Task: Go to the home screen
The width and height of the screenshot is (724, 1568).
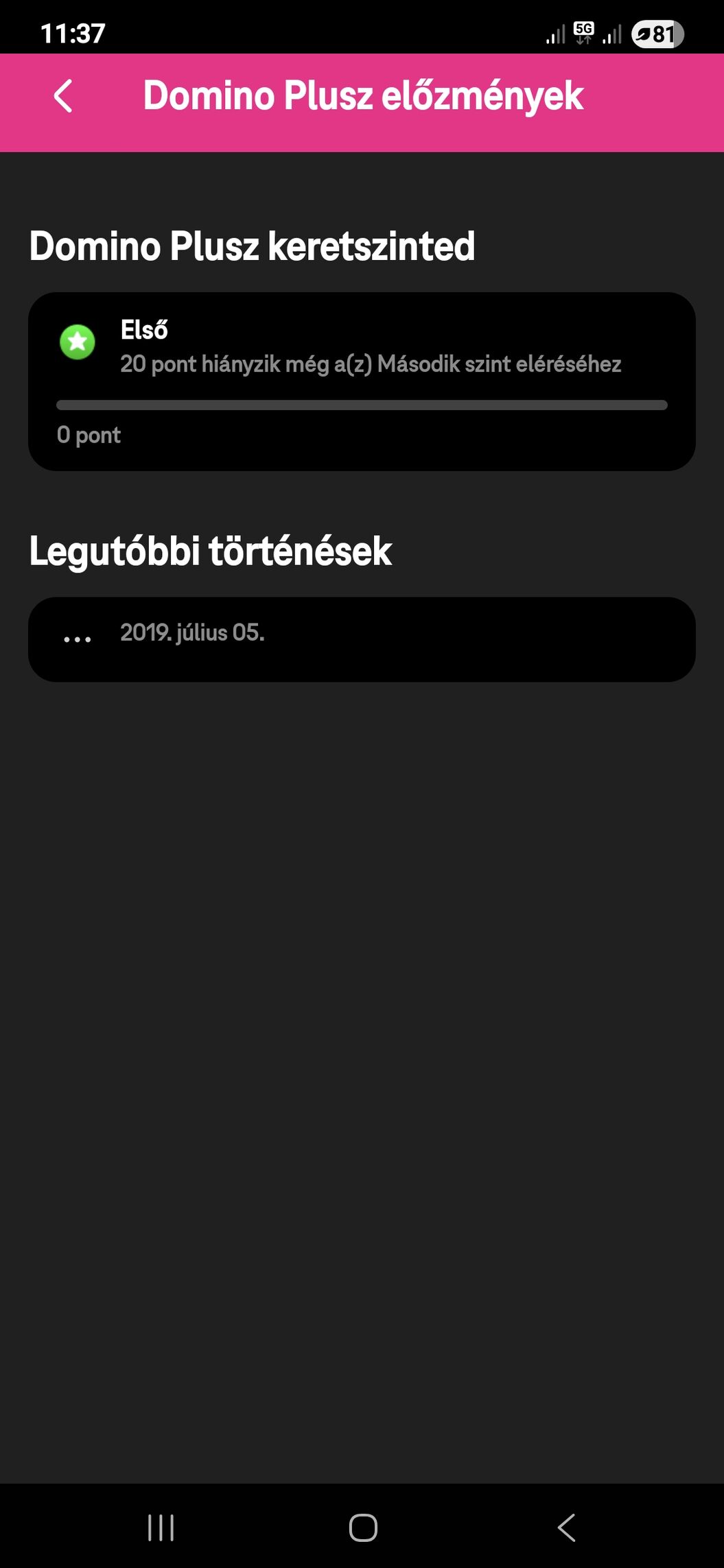Action: tap(362, 1528)
